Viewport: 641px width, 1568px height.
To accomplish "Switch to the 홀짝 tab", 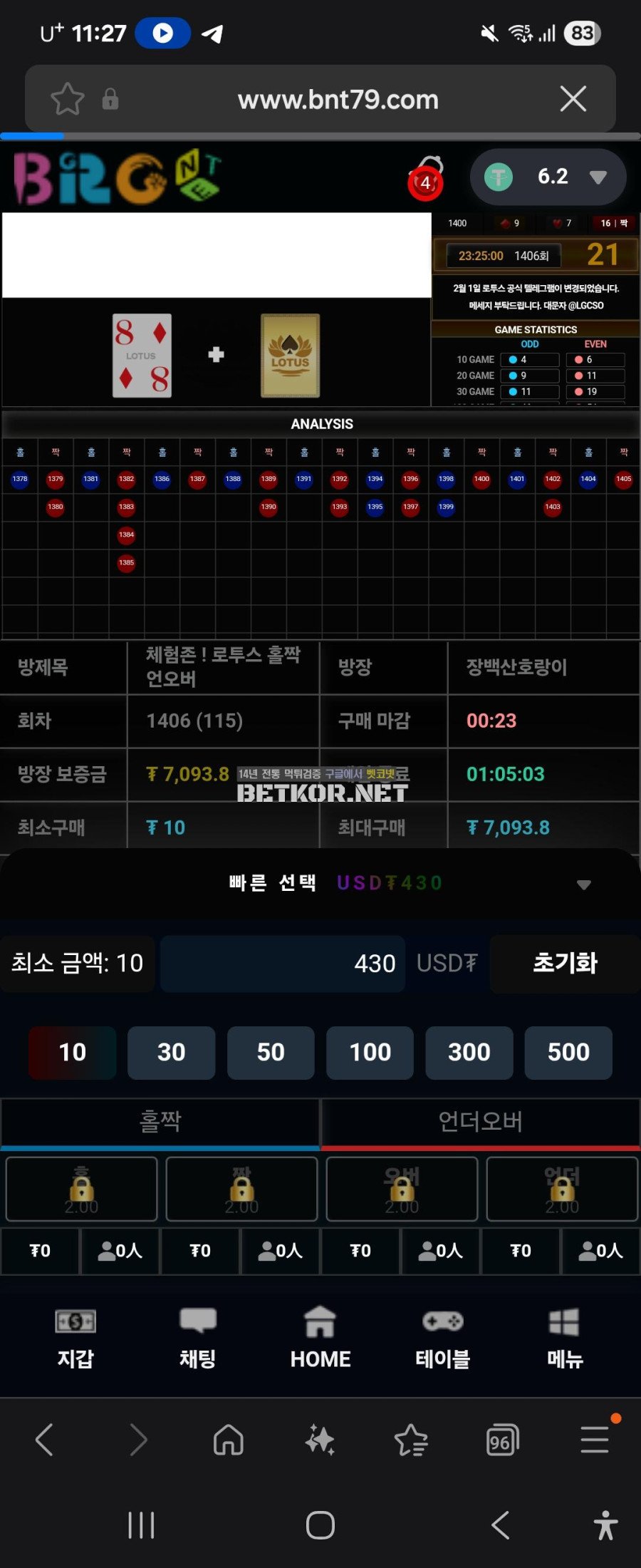I will click(x=160, y=1122).
